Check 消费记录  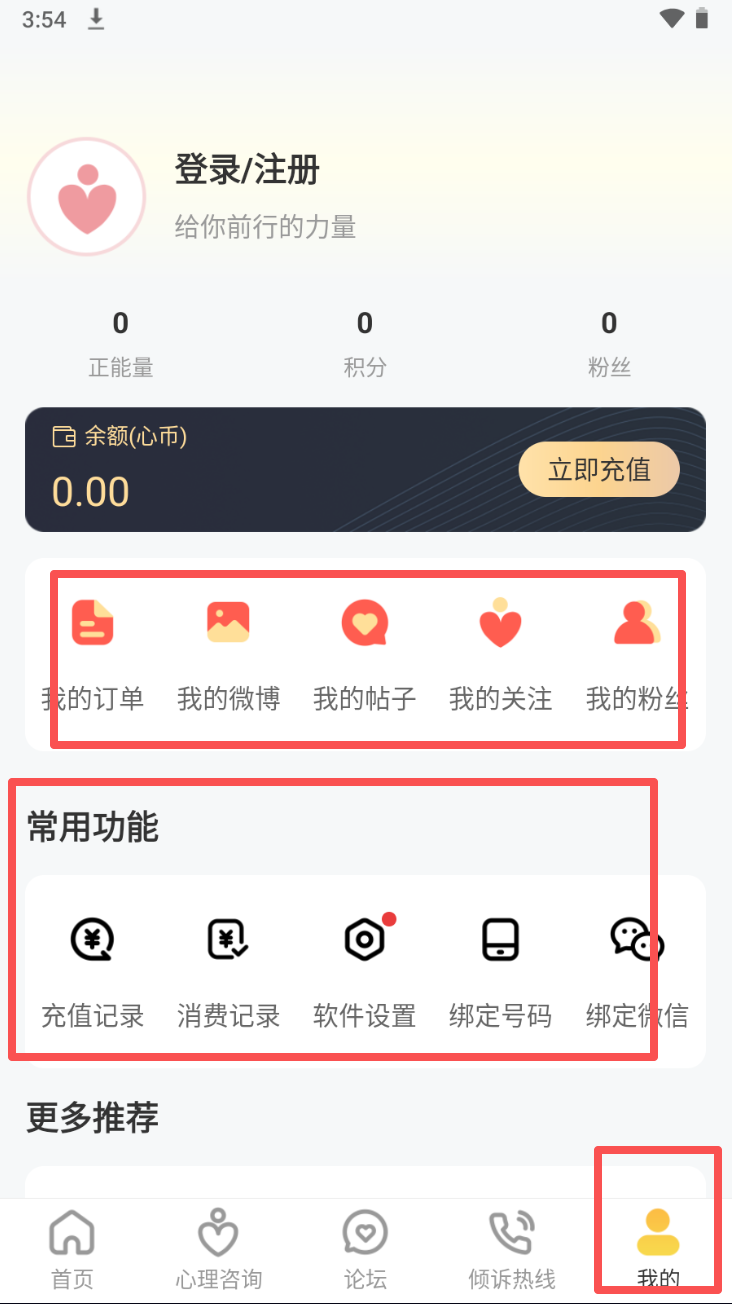(x=228, y=970)
